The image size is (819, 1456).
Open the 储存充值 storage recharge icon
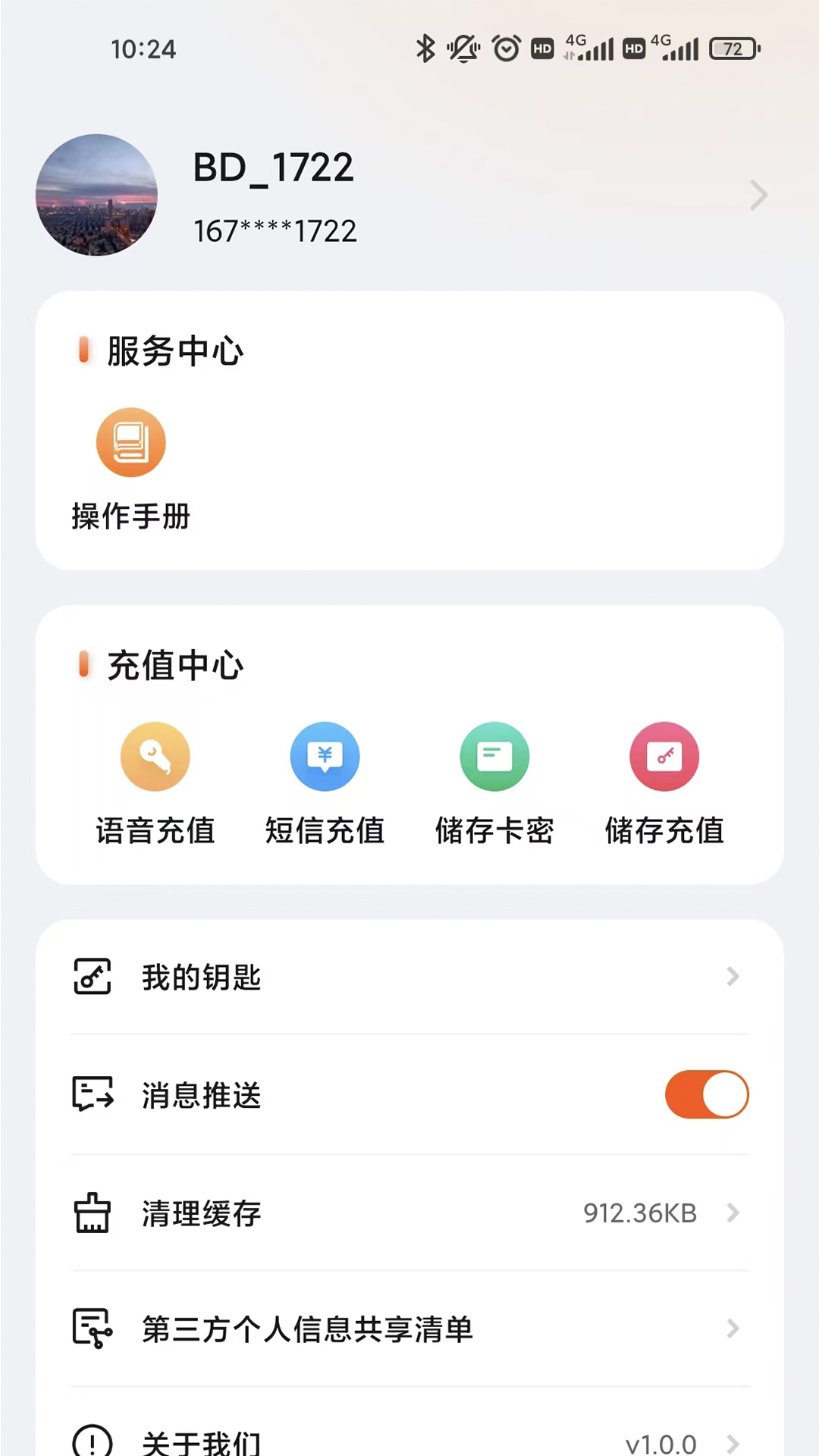coord(664,756)
